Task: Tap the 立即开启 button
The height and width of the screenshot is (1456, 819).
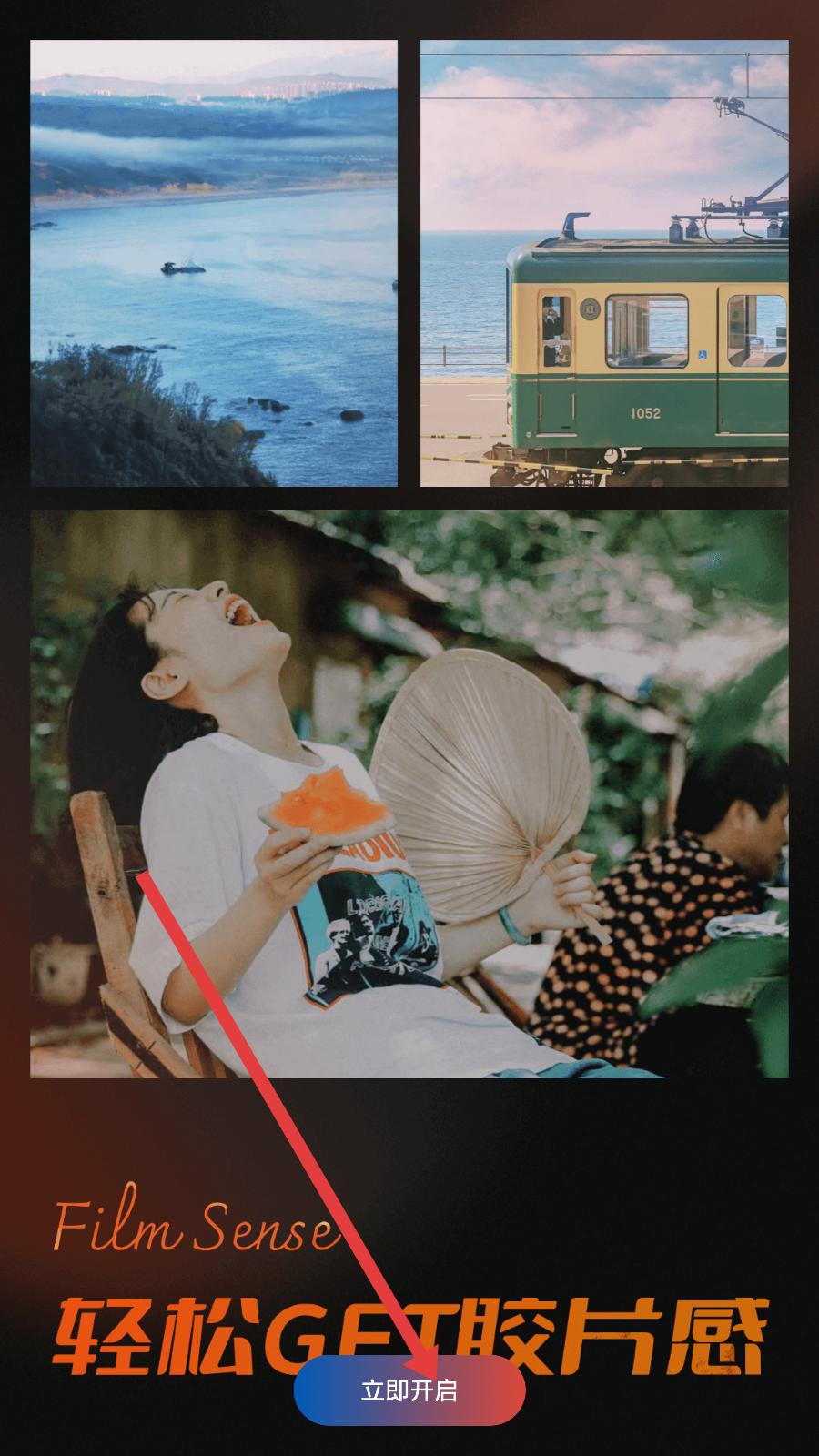Action: coord(409,1390)
